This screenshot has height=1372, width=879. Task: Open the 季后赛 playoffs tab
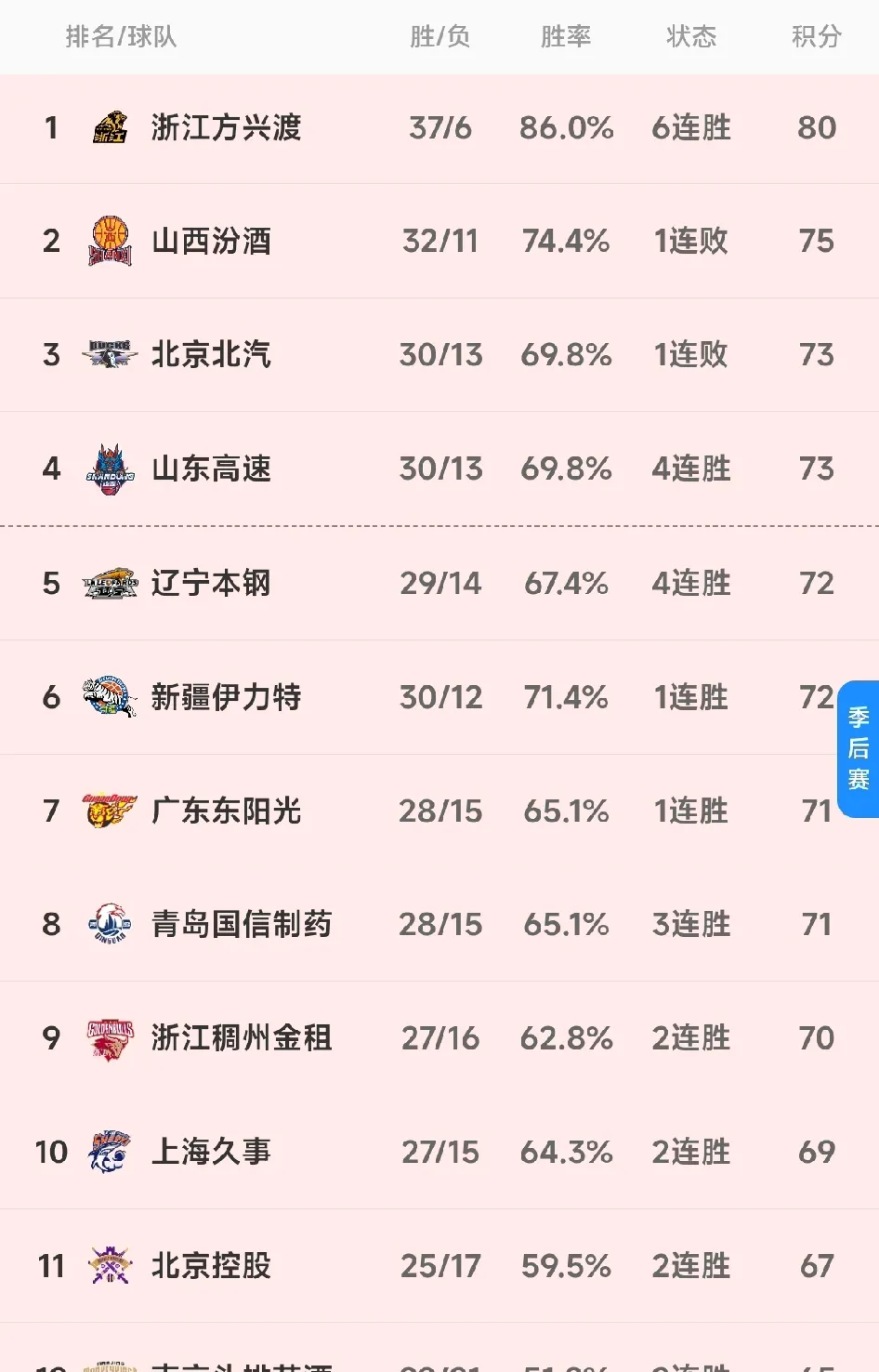point(858,749)
